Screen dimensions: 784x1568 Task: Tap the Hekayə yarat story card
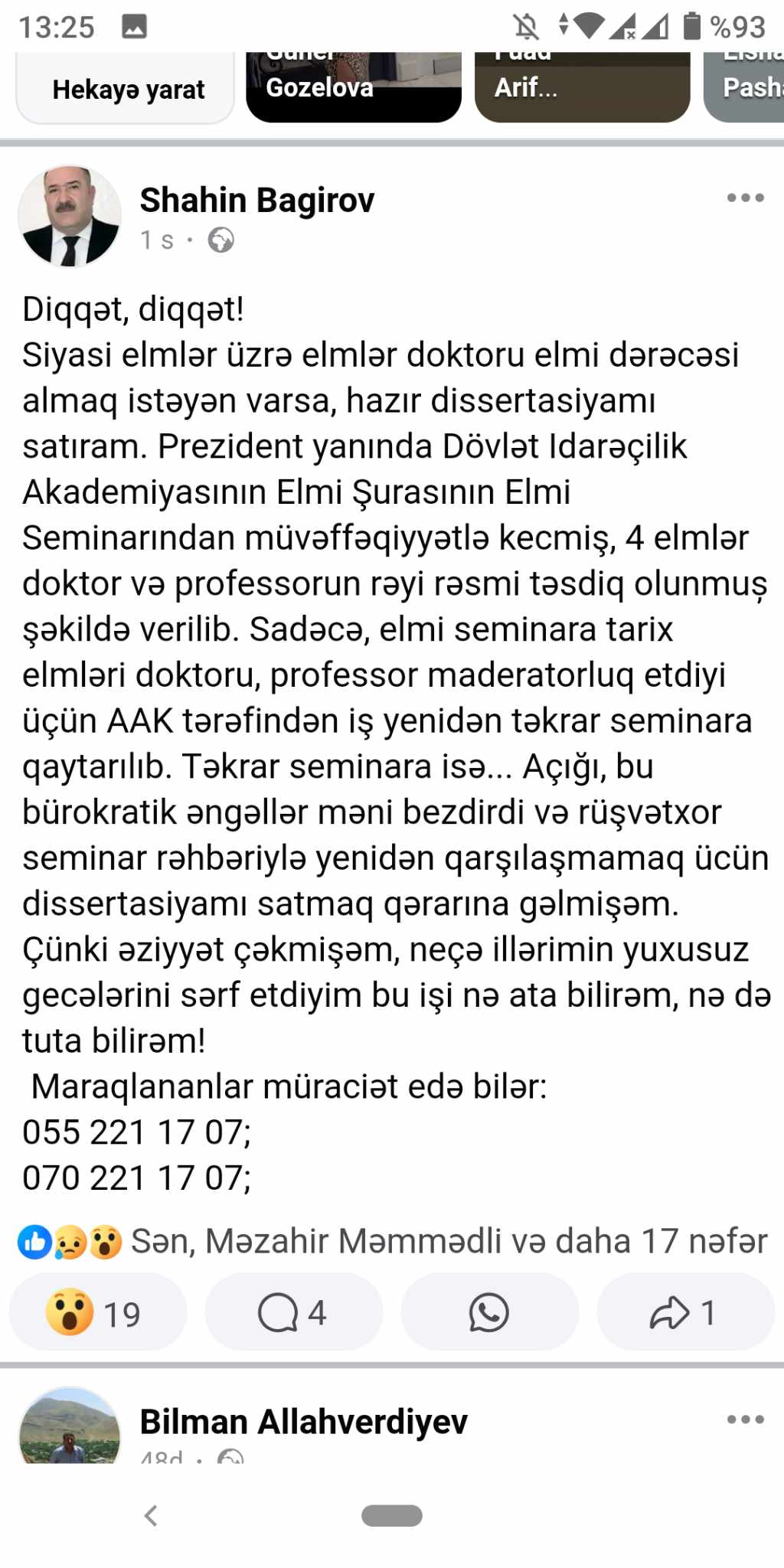point(125,89)
